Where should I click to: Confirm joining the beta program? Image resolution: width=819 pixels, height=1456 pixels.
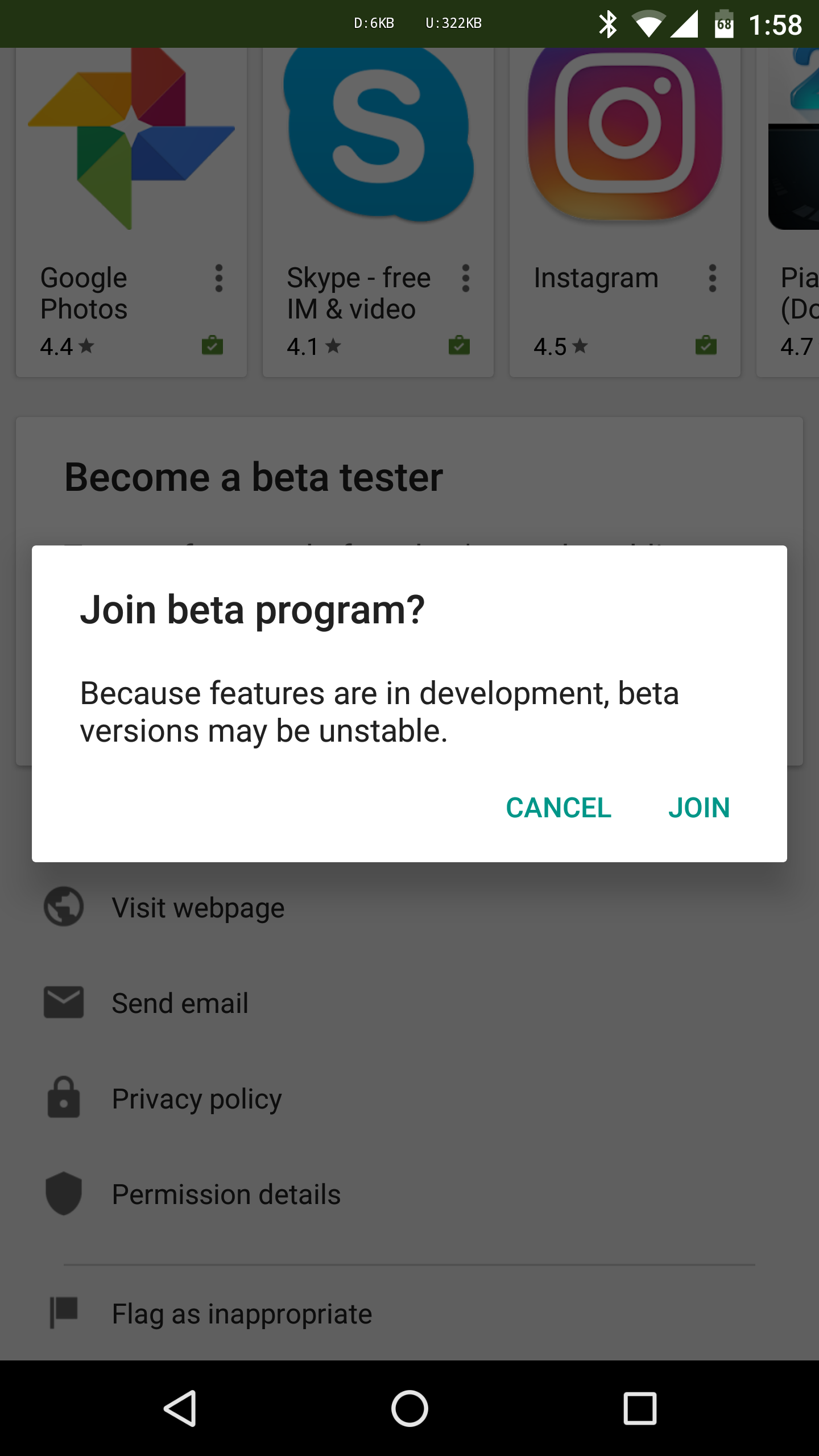click(698, 808)
